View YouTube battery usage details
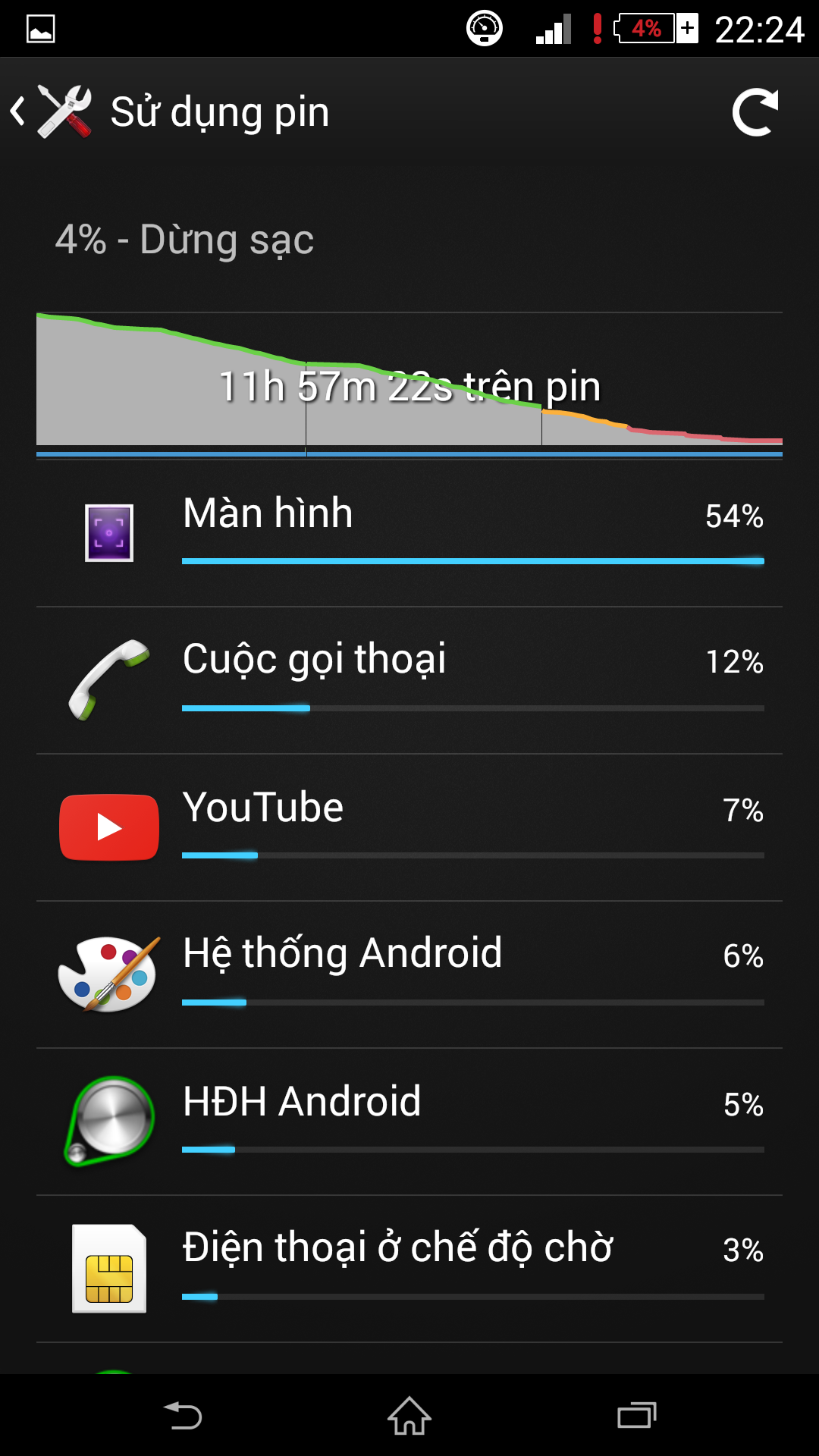Screen dimensions: 819x1456 tap(409, 827)
